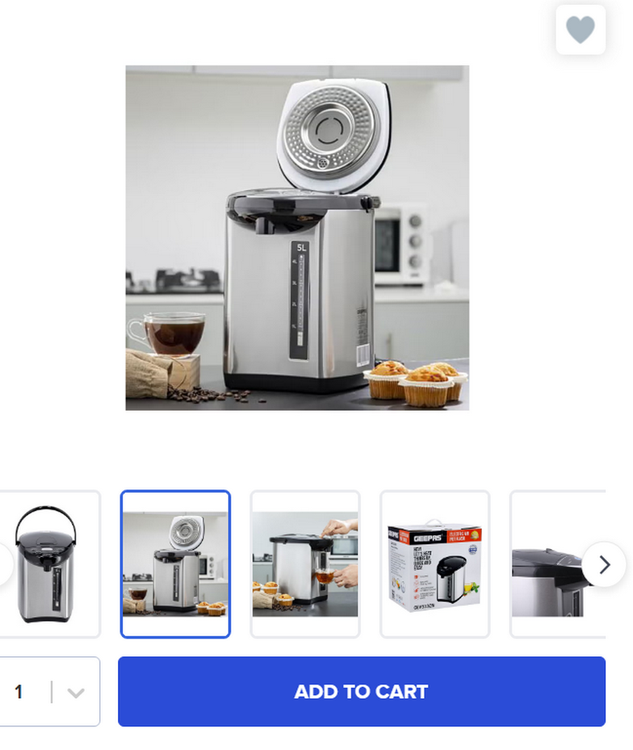
Task: Tap the ADD TO CART button
Action: point(361,691)
